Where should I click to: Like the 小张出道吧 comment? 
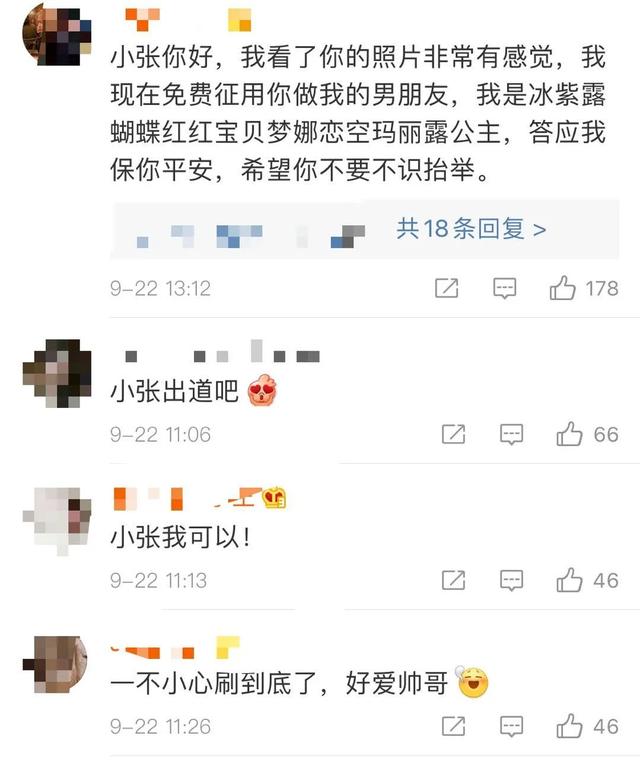[570, 434]
